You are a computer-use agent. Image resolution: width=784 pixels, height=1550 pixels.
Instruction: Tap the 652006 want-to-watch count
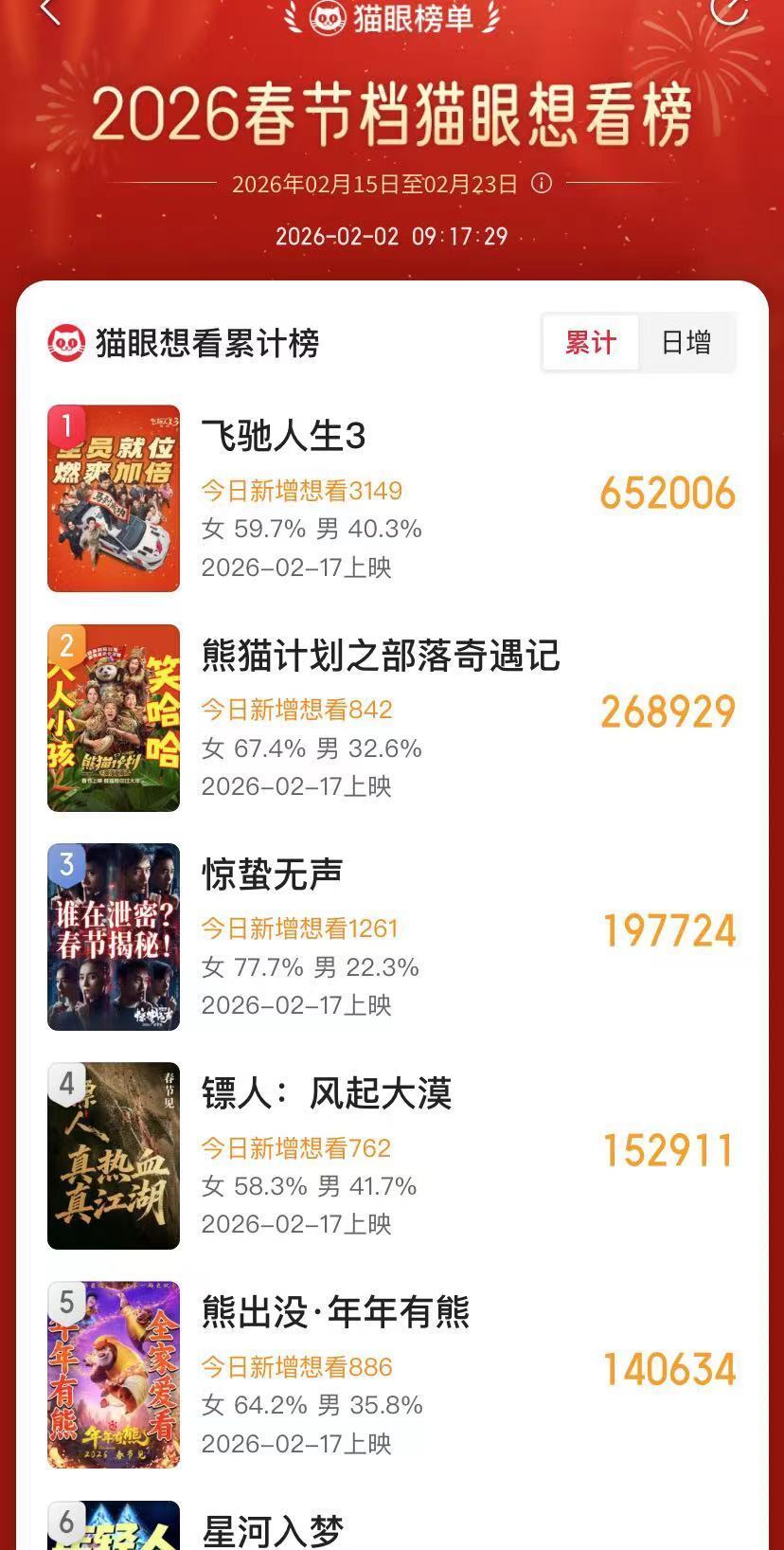668,493
